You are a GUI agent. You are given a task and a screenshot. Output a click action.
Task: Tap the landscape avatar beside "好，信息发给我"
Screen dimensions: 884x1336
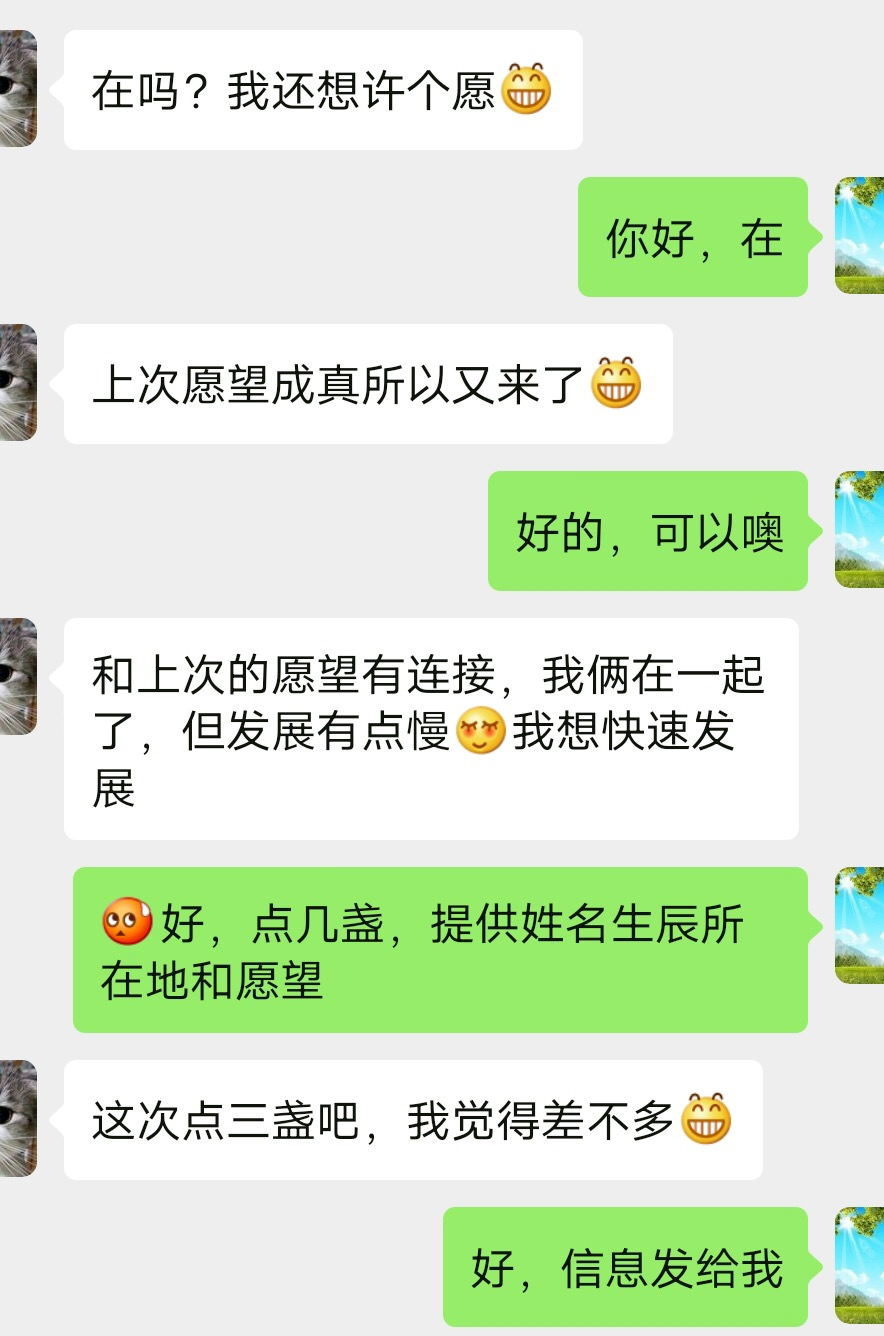tap(860, 1266)
